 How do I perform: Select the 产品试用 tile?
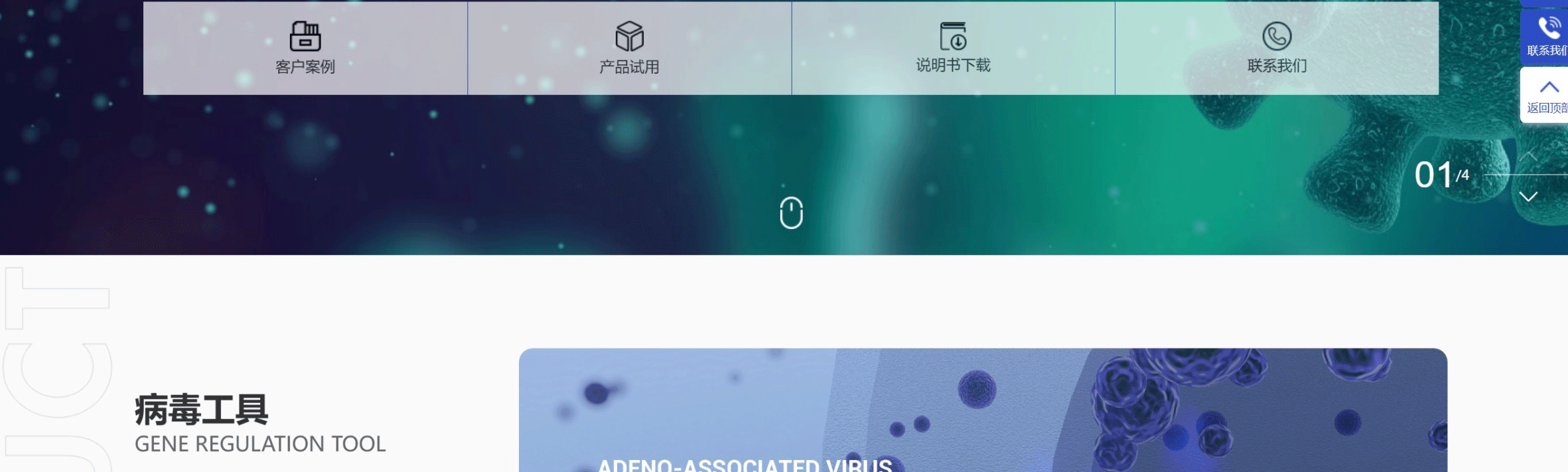click(x=629, y=48)
